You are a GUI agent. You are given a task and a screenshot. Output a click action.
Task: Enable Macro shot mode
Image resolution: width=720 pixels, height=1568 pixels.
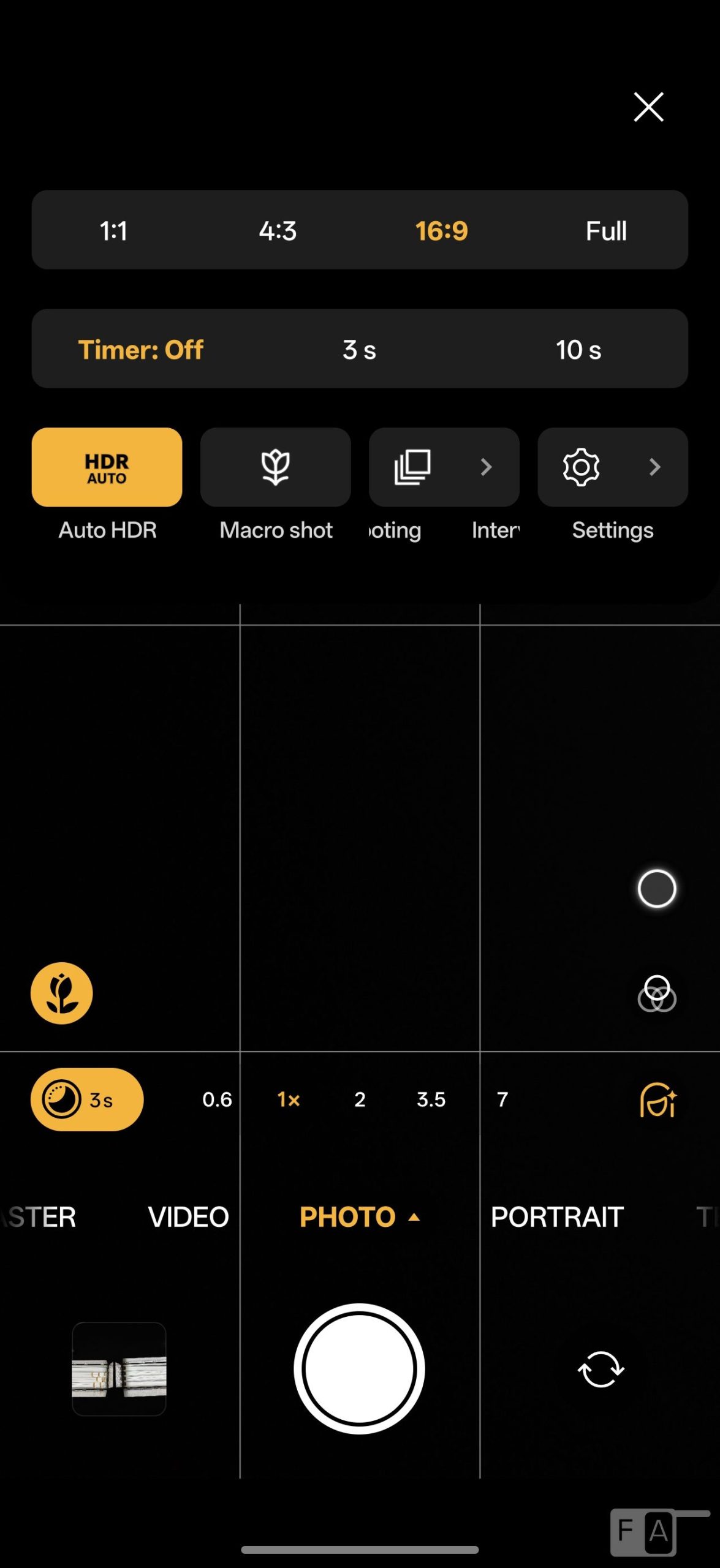(x=275, y=467)
